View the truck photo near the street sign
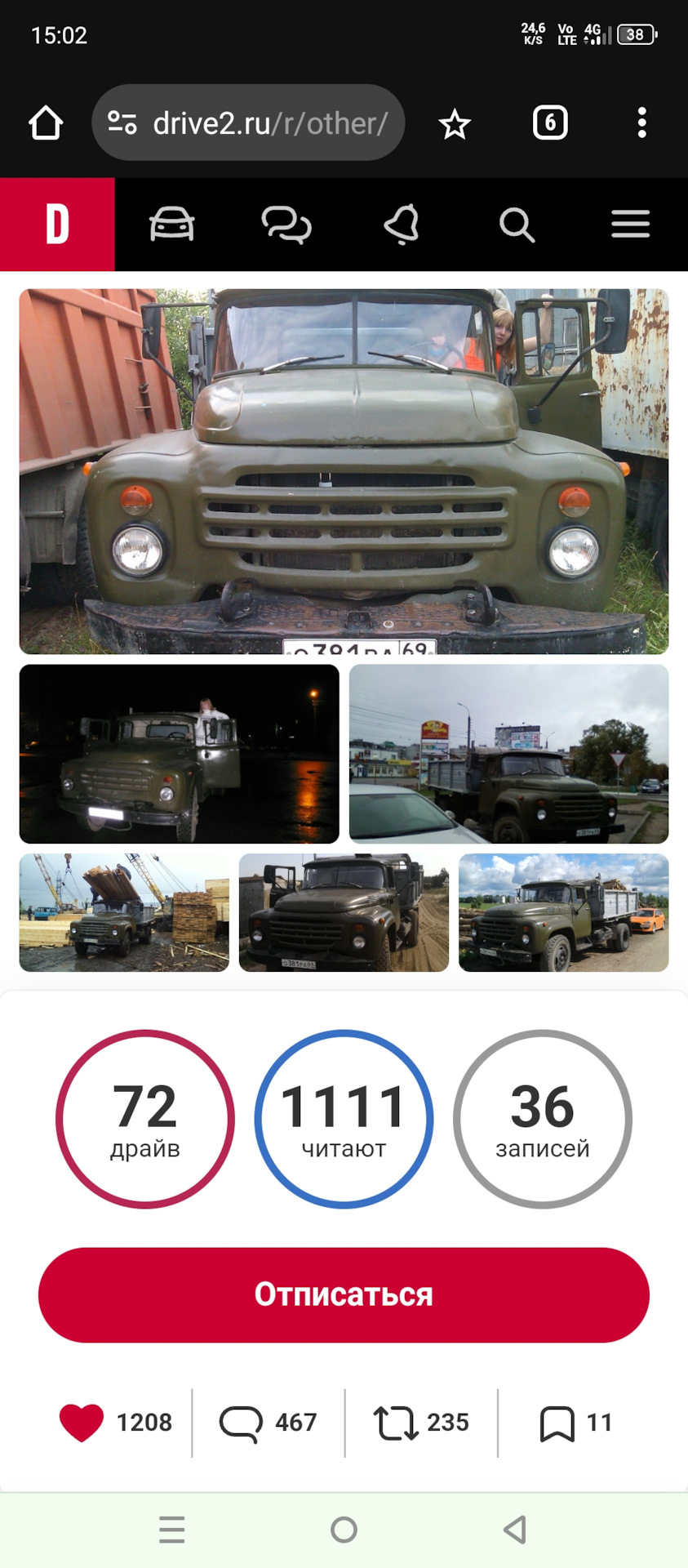The height and width of the screenshot is (1568, 688). click(x=508, y=754)
